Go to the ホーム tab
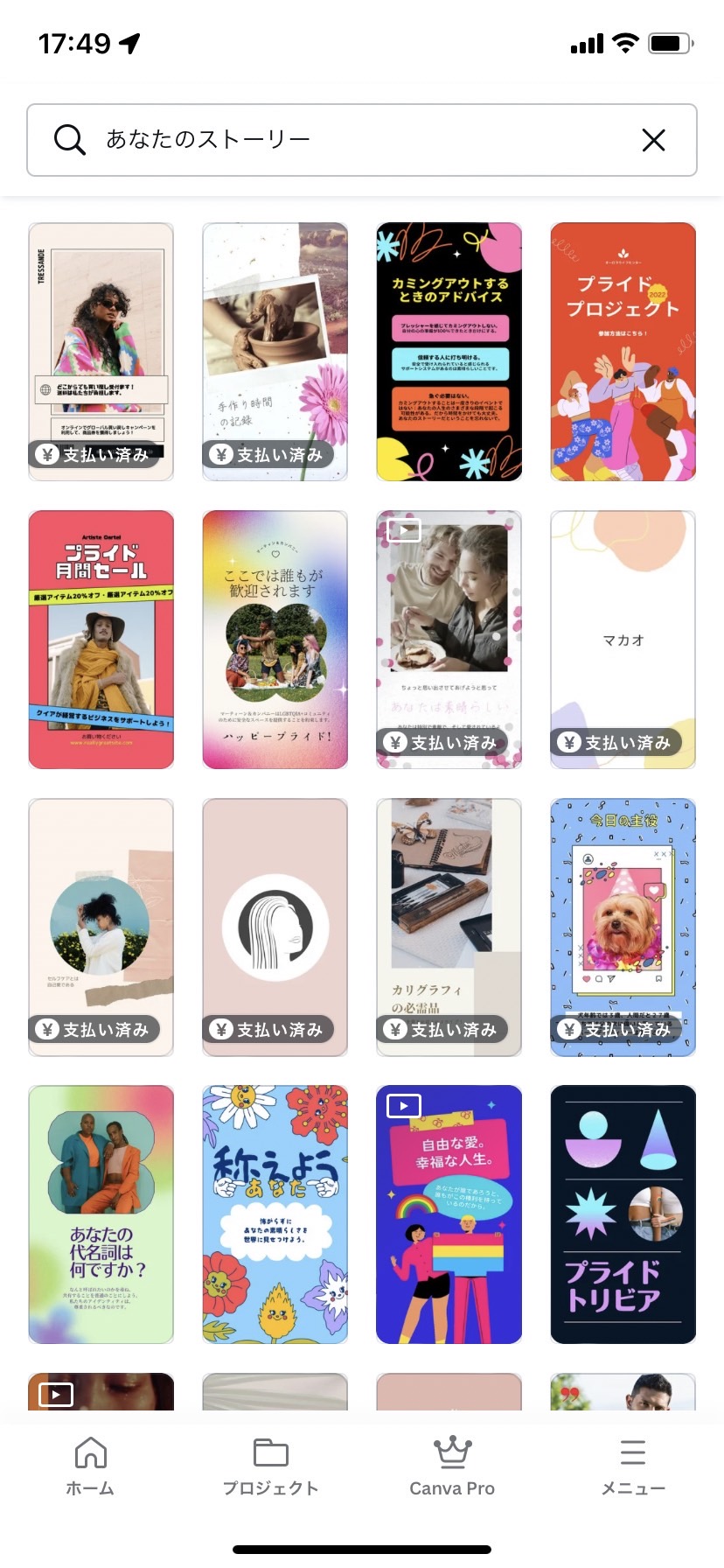The width and height of the screenshot is (724, 1568). pyautogui.click(x=90, y=1466)
